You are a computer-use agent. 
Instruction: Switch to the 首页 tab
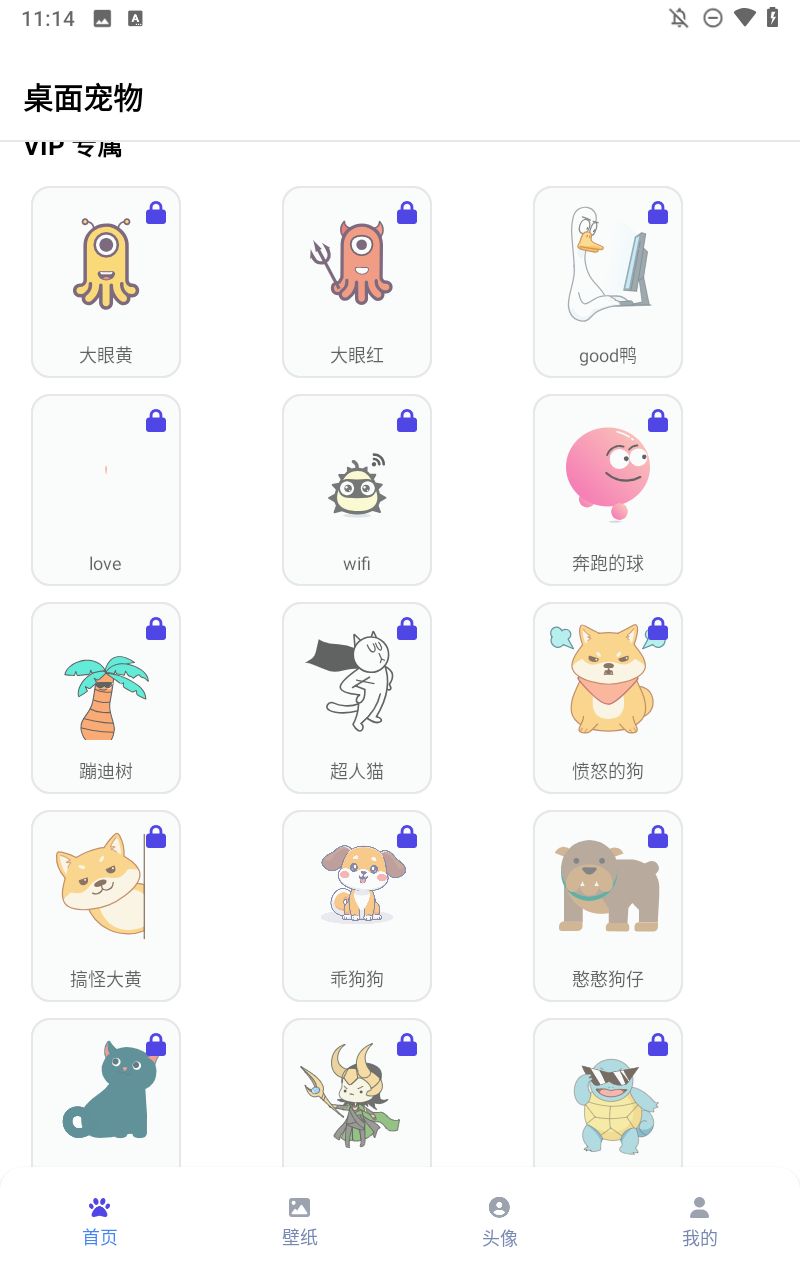[100, 1221]
